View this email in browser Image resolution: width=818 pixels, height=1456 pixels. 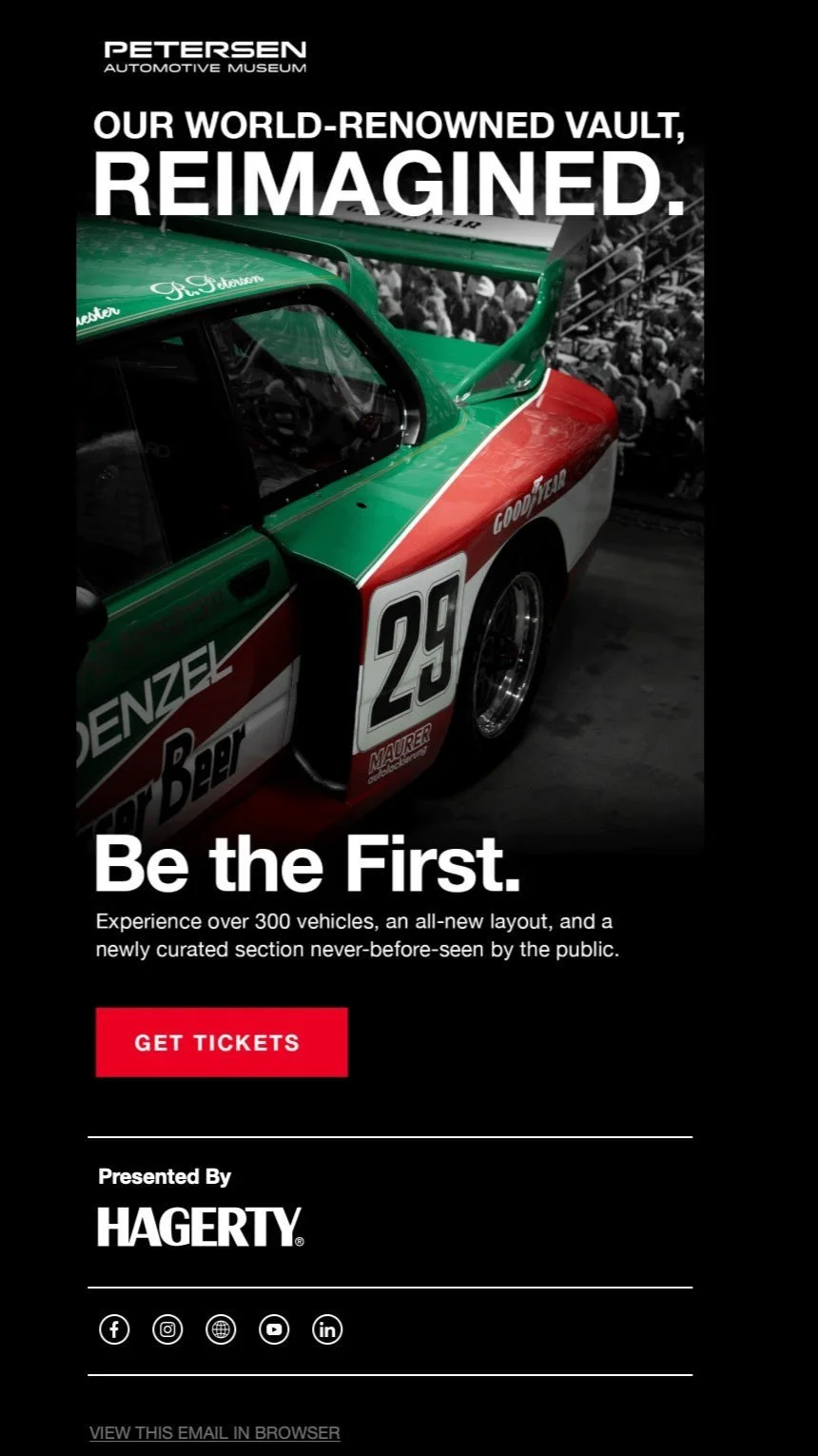tap(214, 1432)
